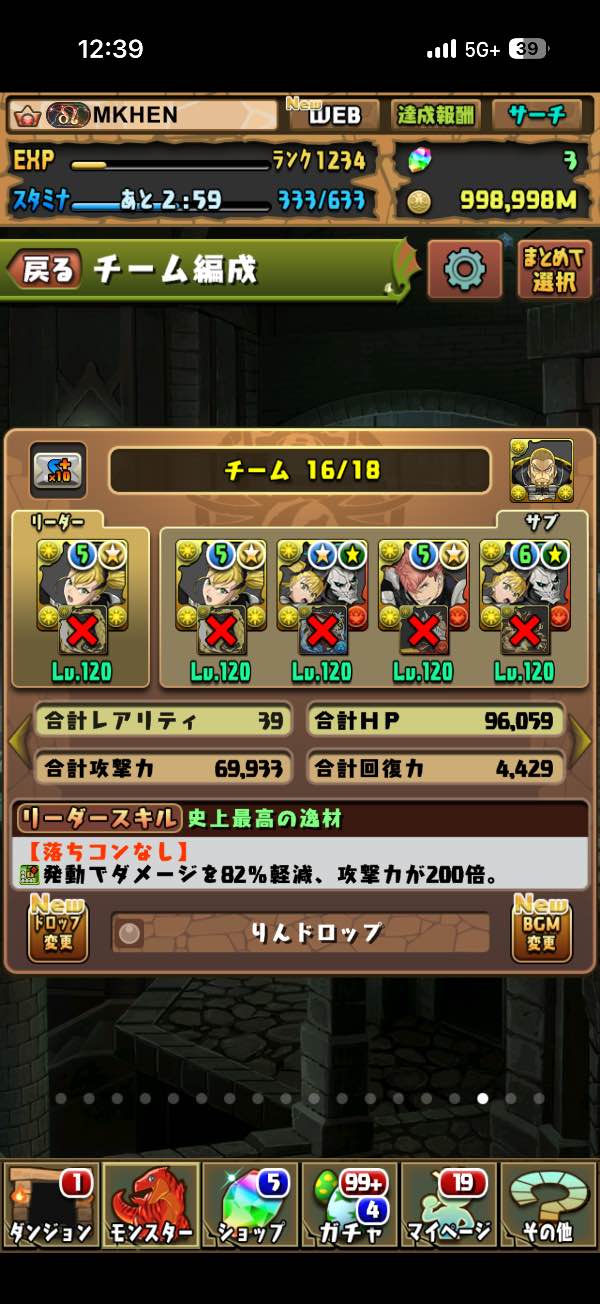Screen dimensions: 600x1304
Task: Switch to the モンスター tab
Action: coord(150,1205)
